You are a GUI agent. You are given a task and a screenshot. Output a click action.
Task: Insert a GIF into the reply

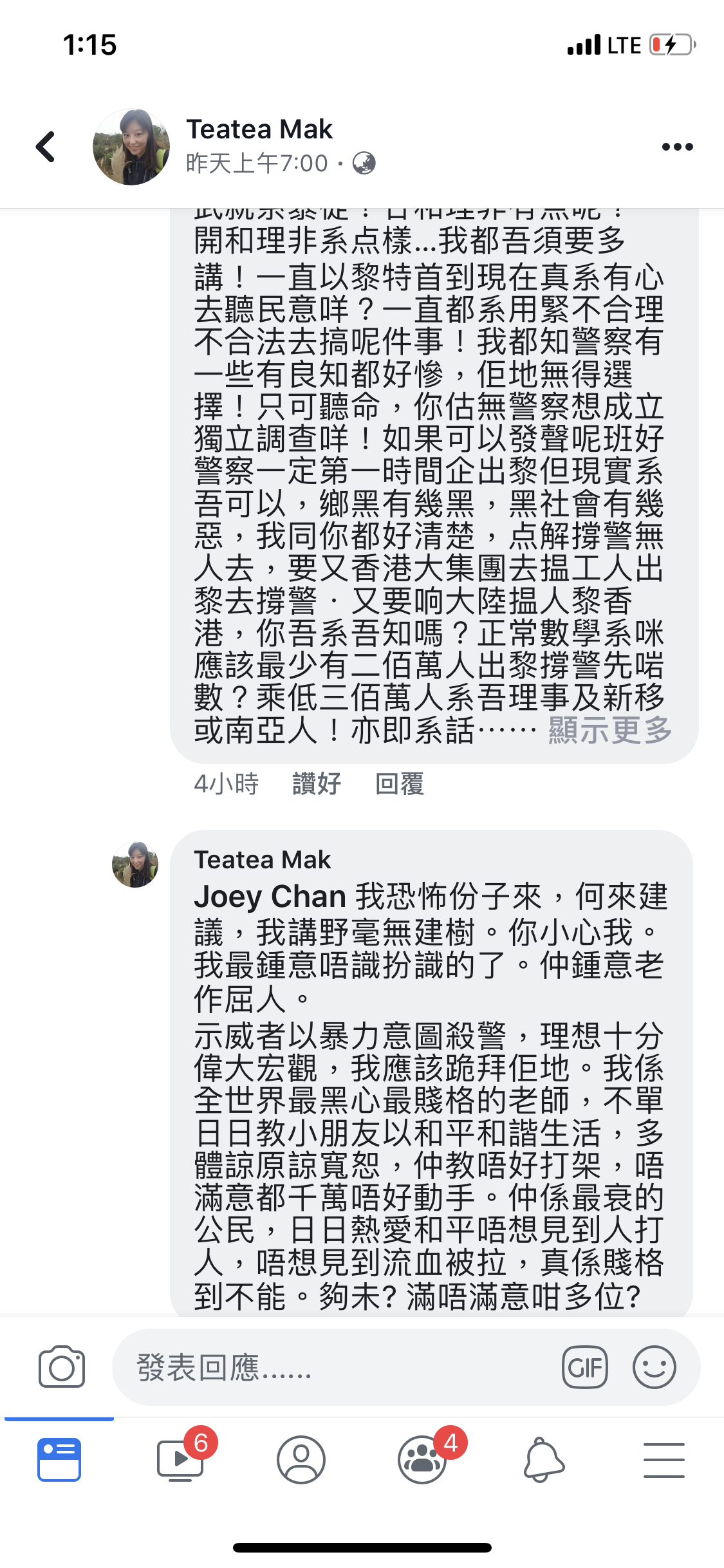click(584, 1367)
